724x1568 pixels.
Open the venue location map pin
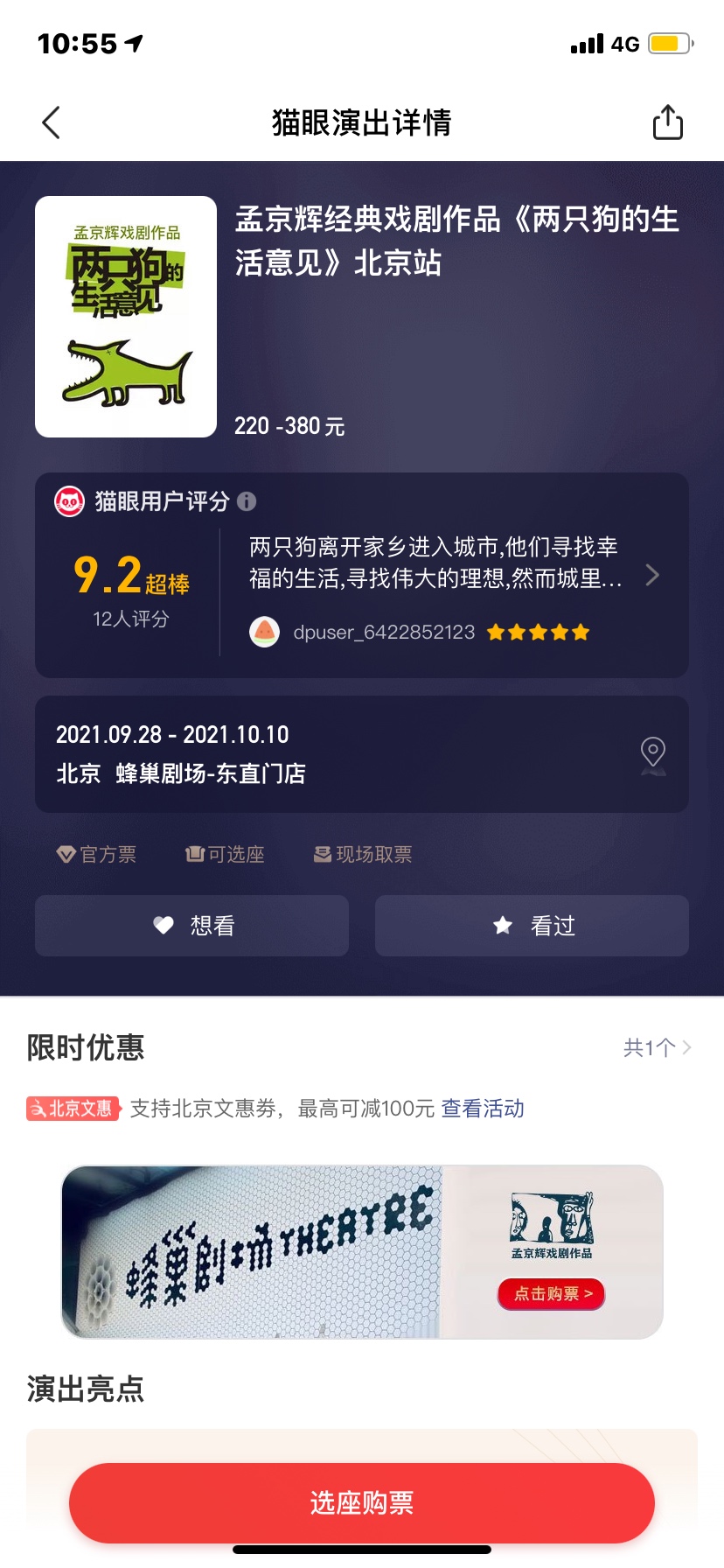(x=652, y=753)
